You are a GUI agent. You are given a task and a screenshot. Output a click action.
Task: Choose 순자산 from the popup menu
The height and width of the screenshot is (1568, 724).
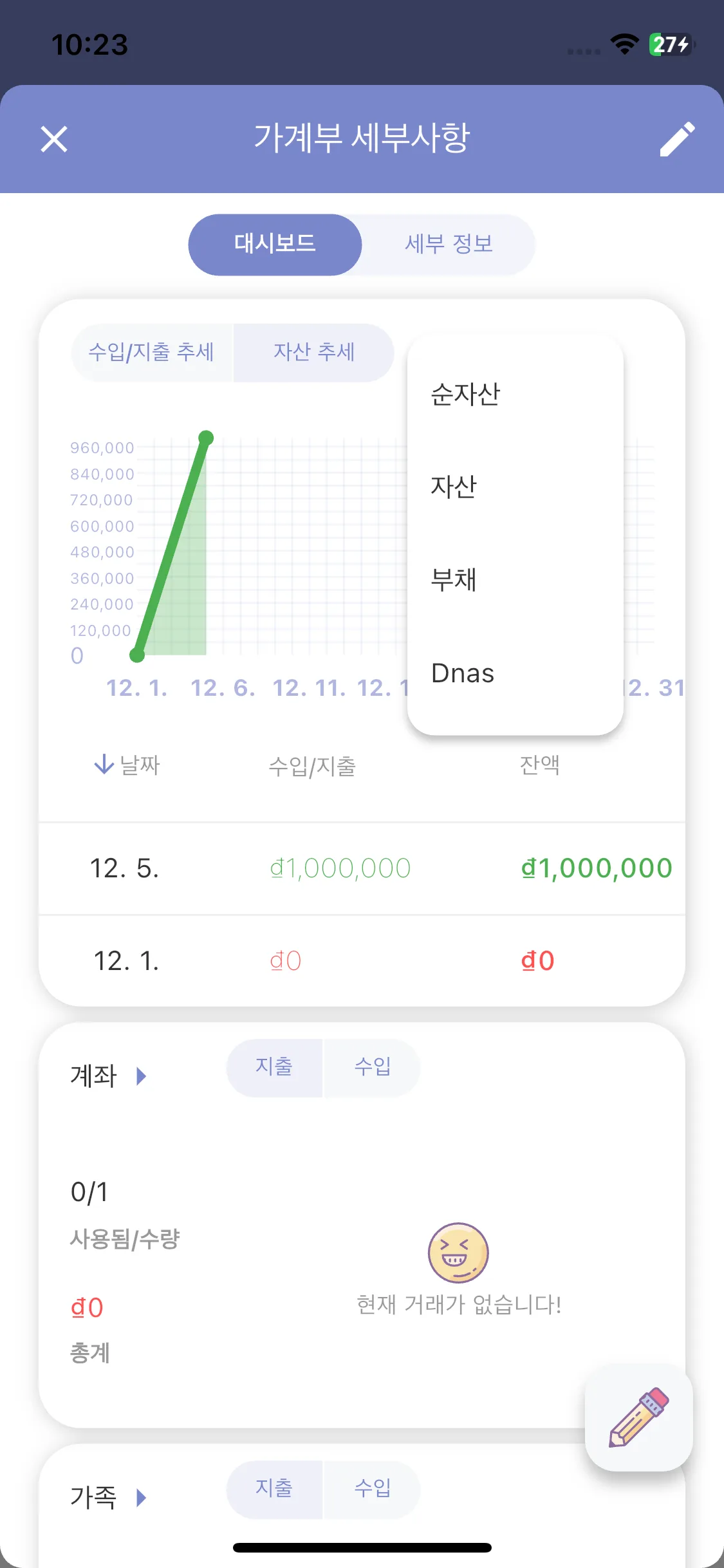[x=465, y=395]
